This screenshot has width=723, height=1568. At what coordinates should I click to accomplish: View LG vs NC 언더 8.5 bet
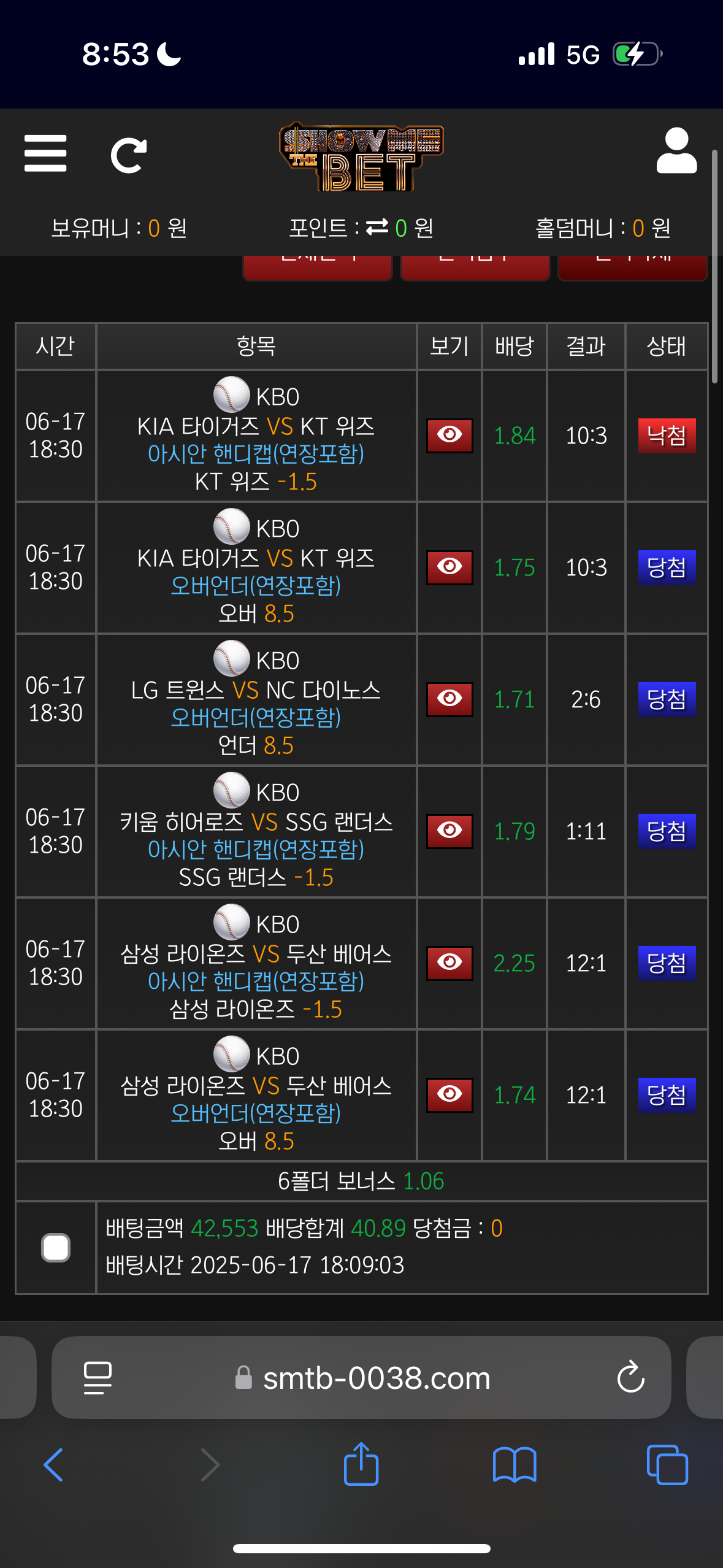(x=449, y=699)
